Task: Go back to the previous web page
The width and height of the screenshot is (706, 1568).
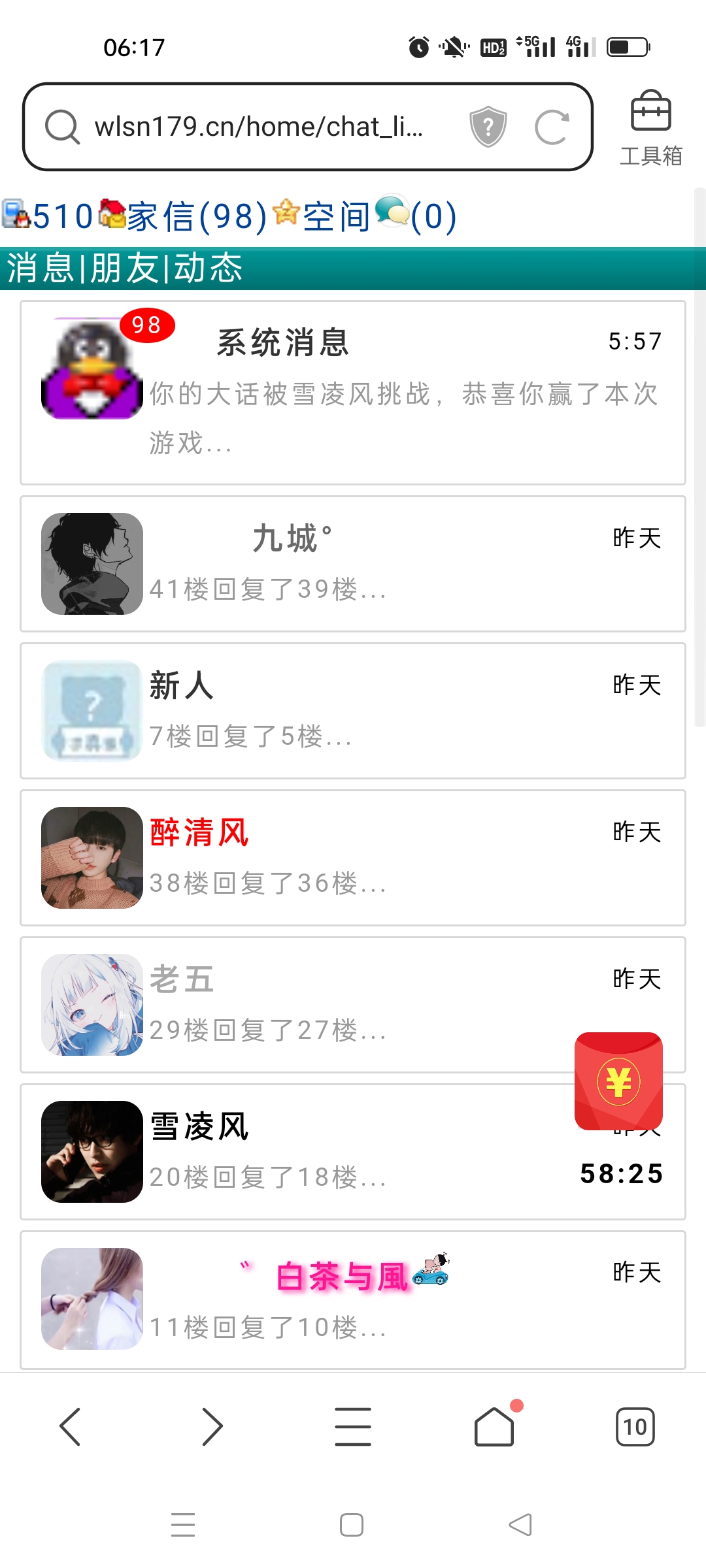Action: (x=71, y=1426)
